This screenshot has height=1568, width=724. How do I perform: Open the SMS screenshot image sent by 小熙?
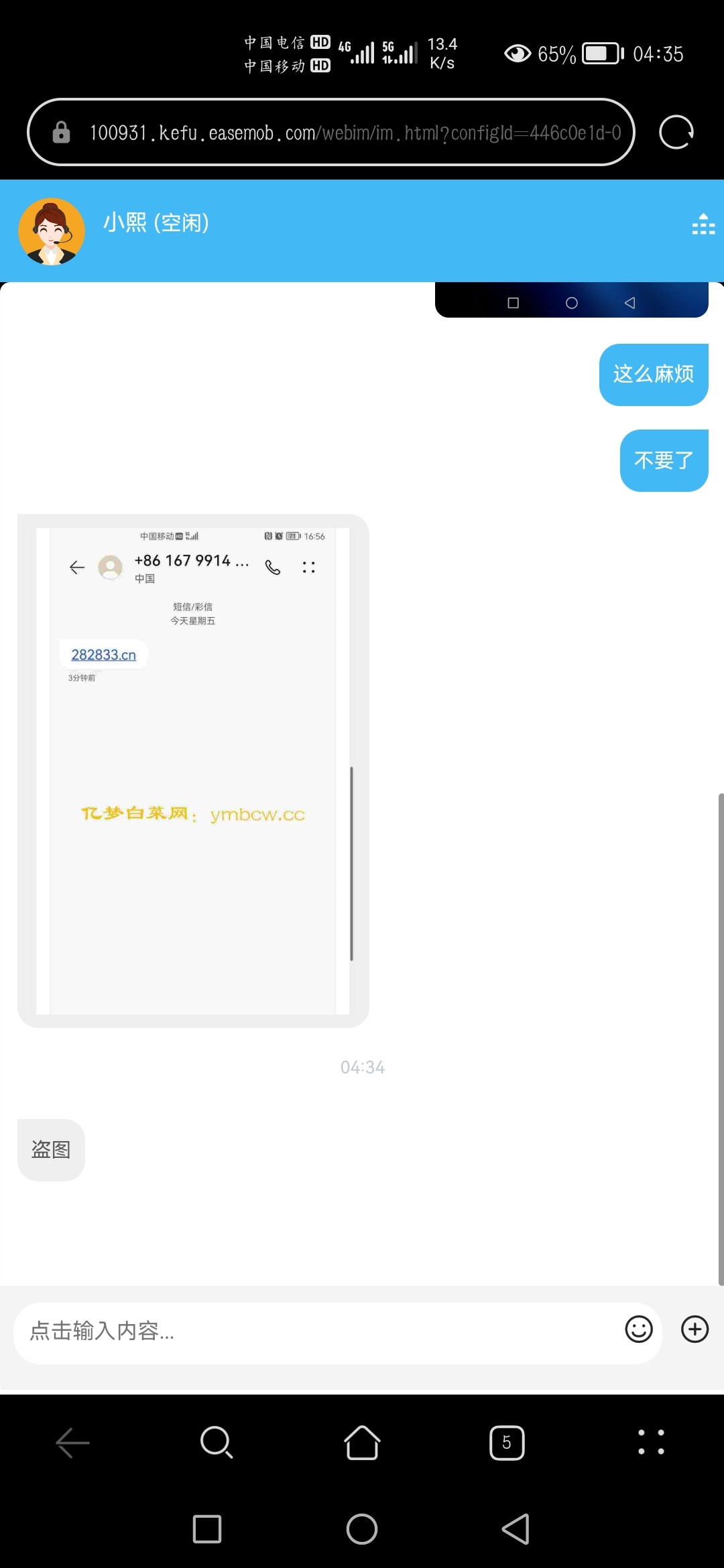coord(193,771)
